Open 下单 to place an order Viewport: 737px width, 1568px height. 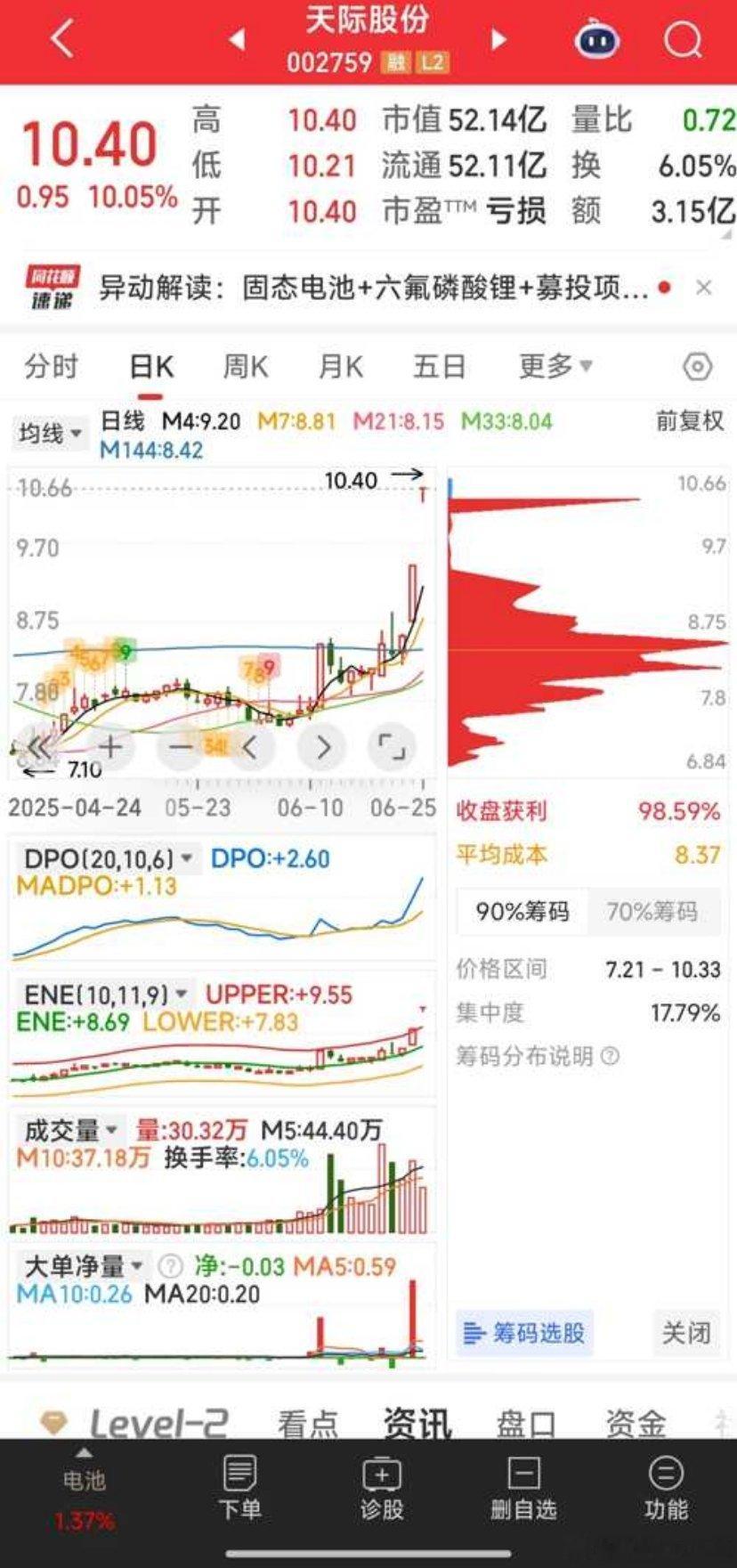(x=239, y=1489)
